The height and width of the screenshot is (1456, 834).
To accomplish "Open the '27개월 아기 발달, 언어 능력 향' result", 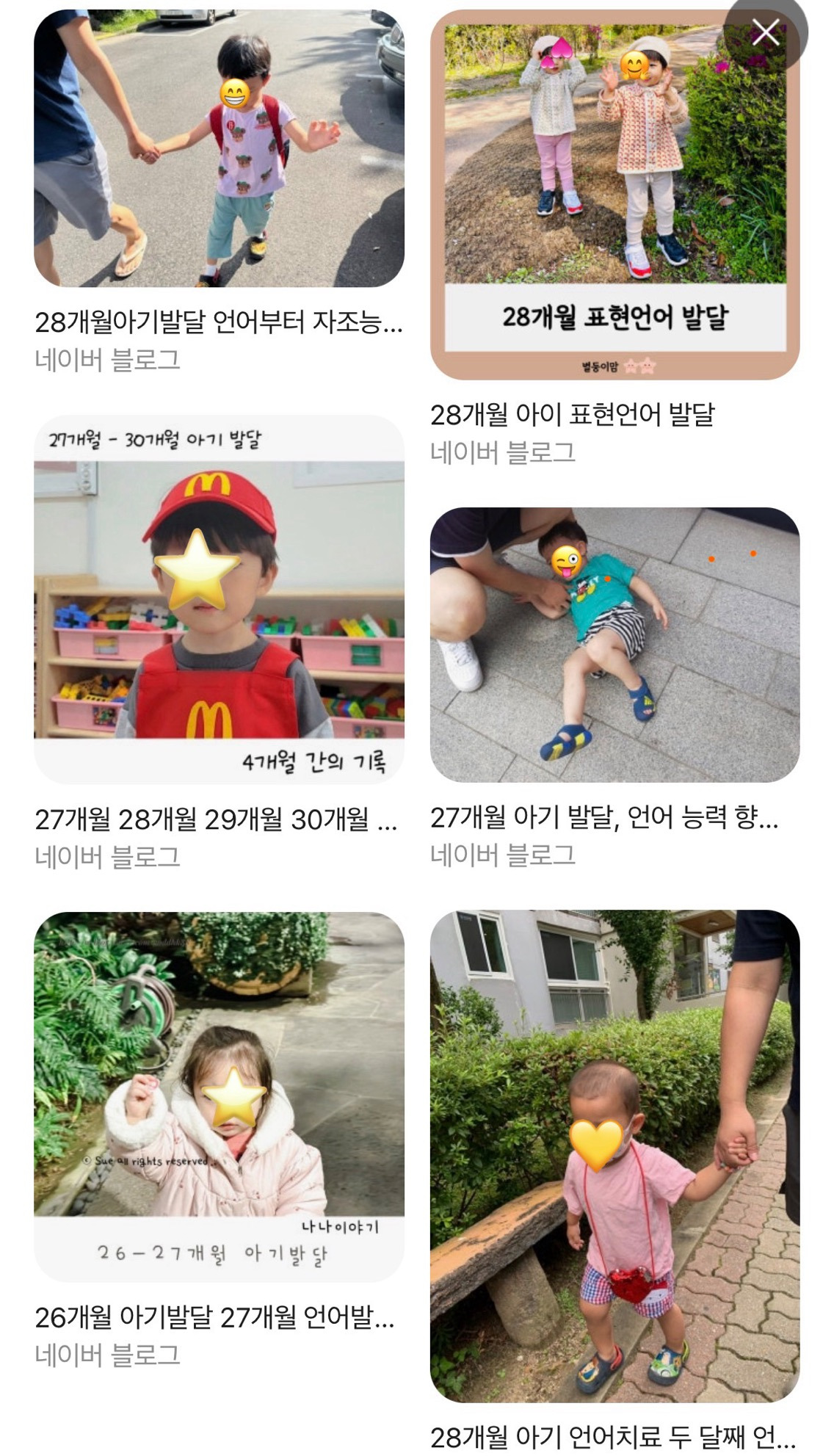I will 604,816.
